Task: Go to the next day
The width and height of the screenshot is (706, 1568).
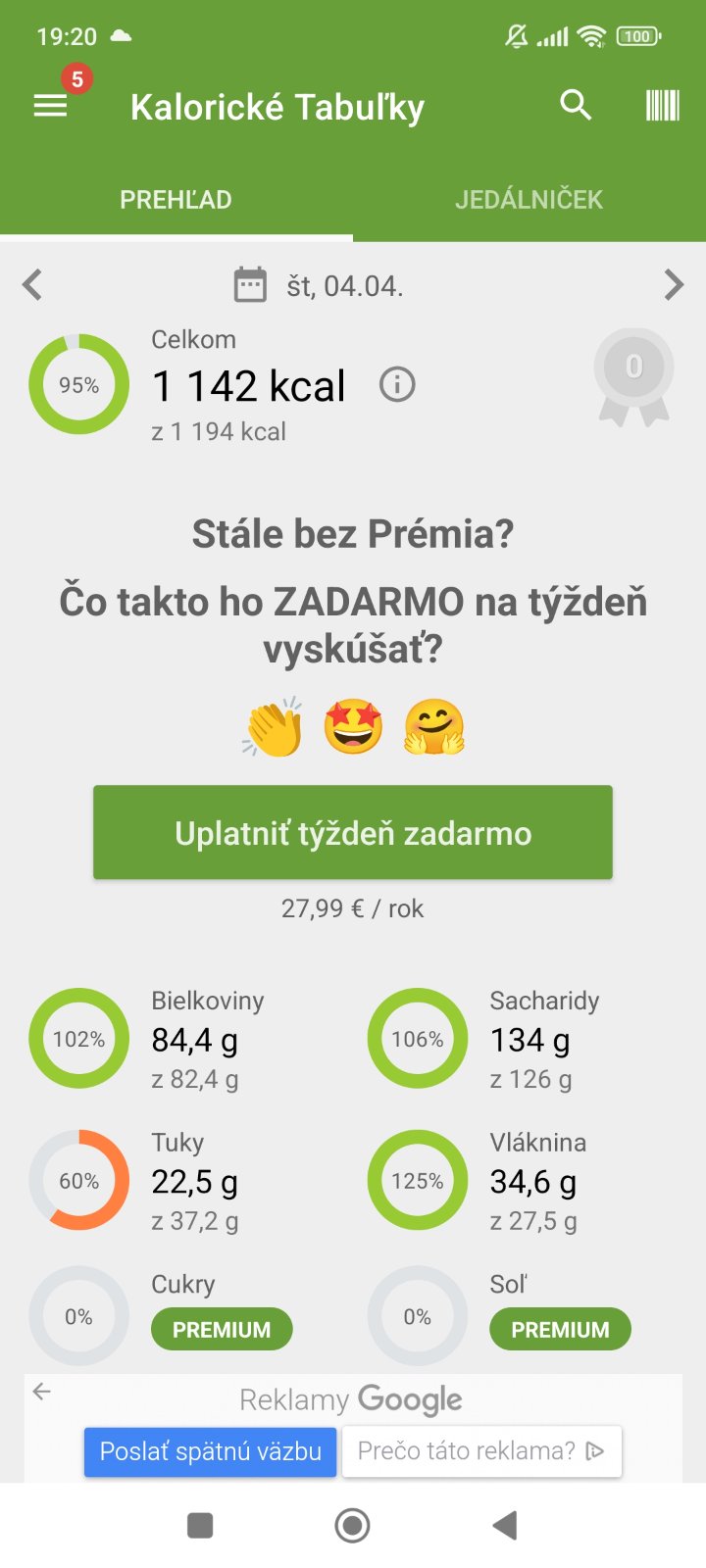Action: (673, 285)
